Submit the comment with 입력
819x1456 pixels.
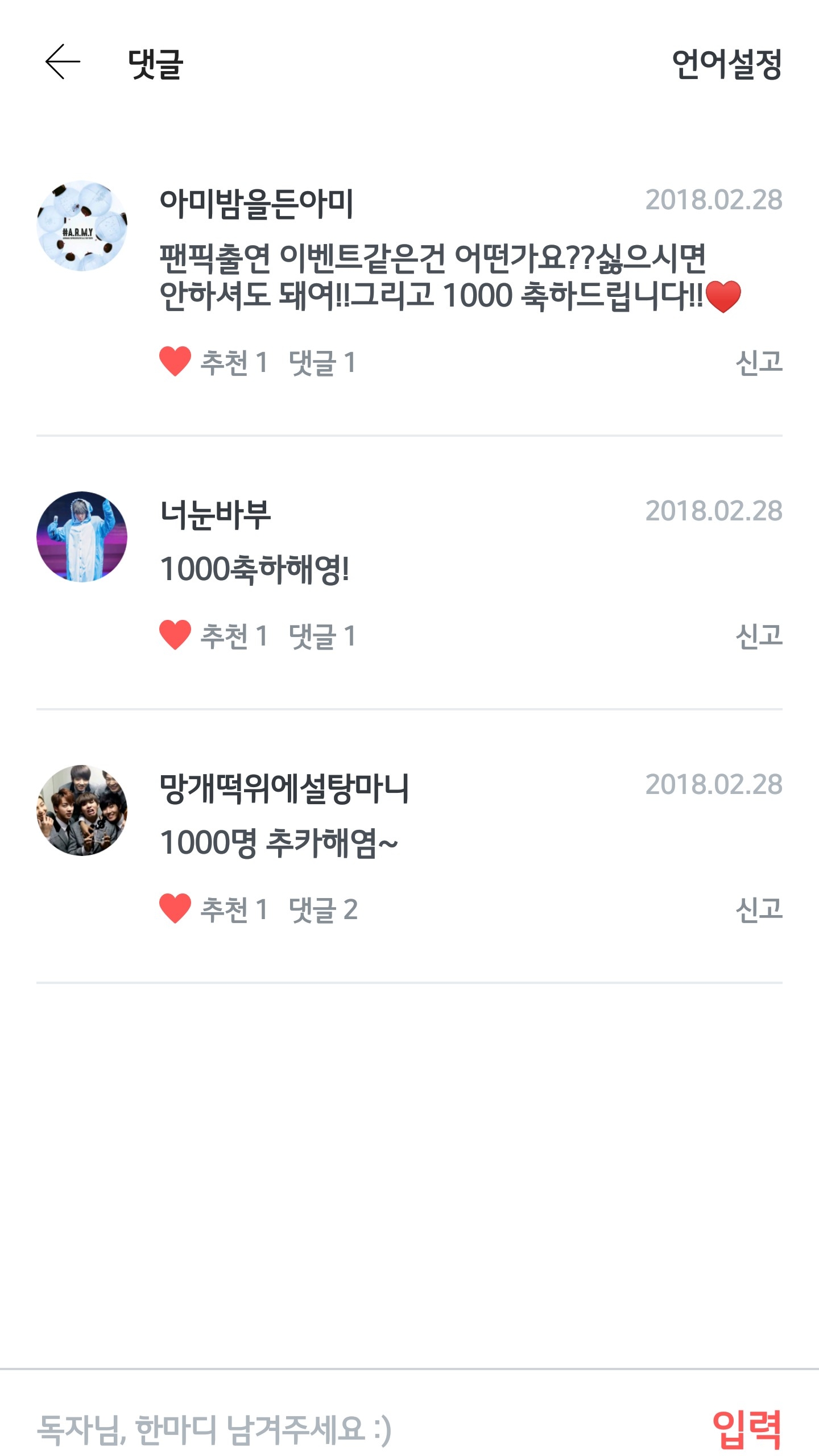coord(747,1429)
